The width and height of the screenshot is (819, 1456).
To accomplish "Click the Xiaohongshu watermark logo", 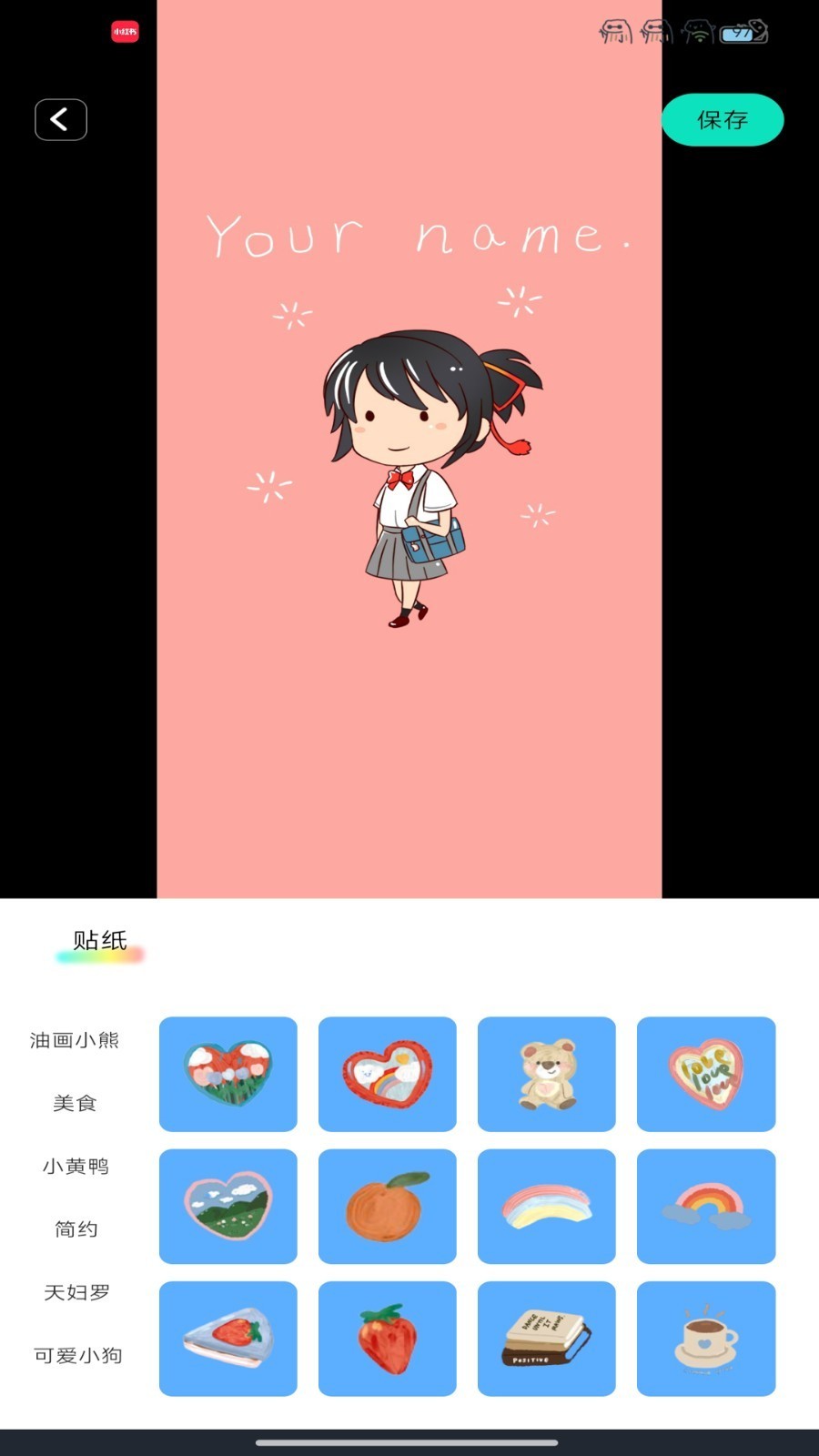I will coord(125,29).
